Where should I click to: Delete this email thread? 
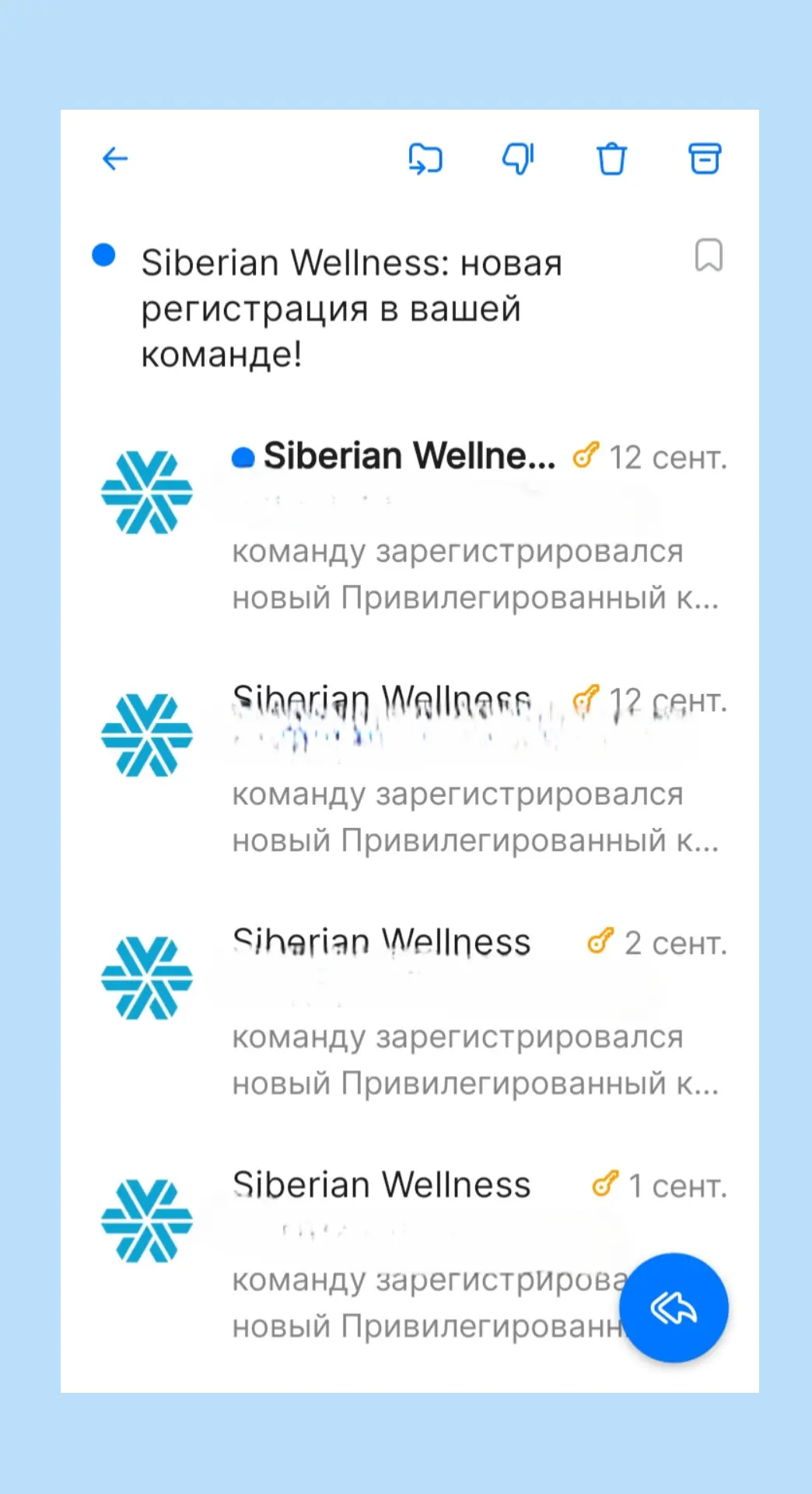point(611,159)
